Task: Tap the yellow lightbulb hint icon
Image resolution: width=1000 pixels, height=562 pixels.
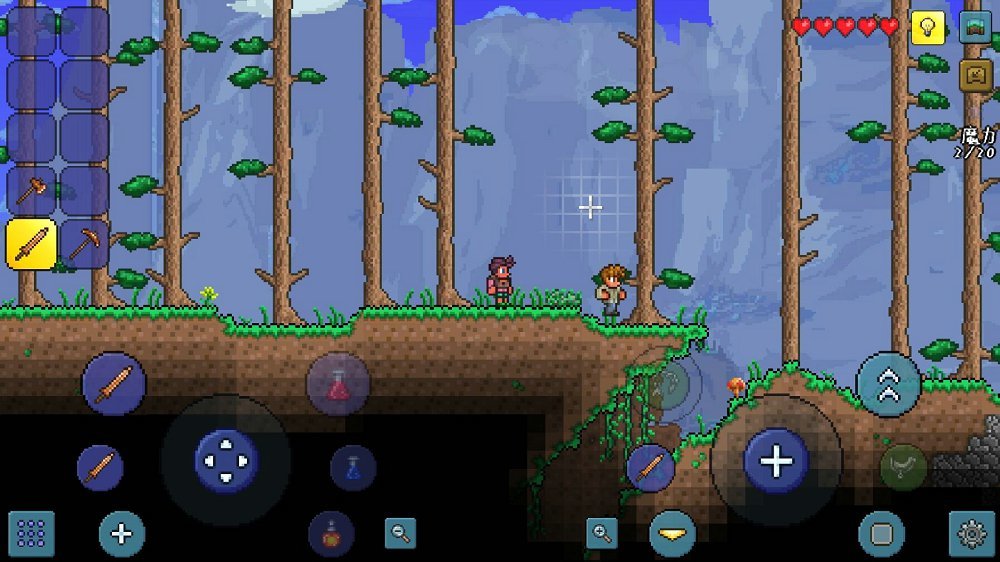Action: coord(927,28)
